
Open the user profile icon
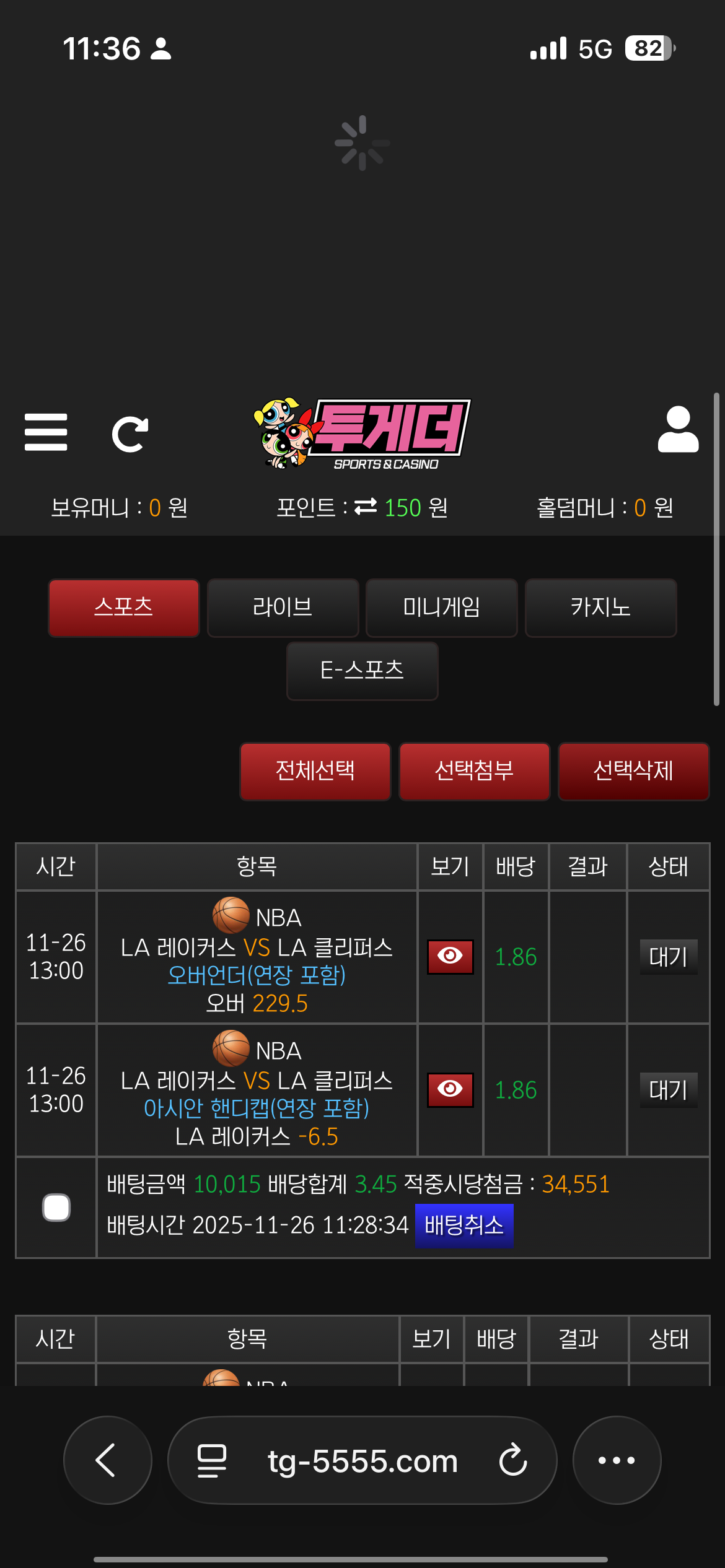click(x=678, y=430)
